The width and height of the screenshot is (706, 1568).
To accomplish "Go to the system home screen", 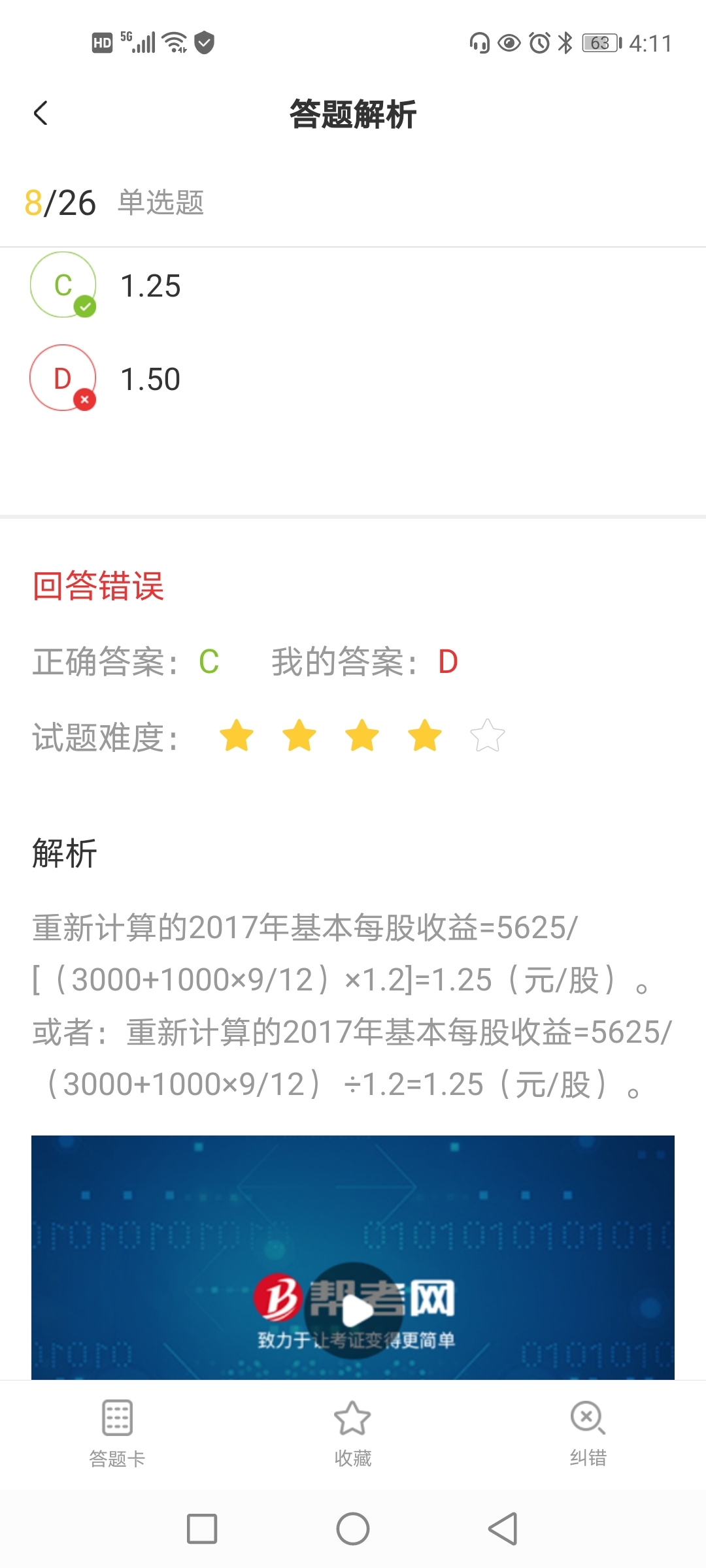I will tap(353, 1529).
